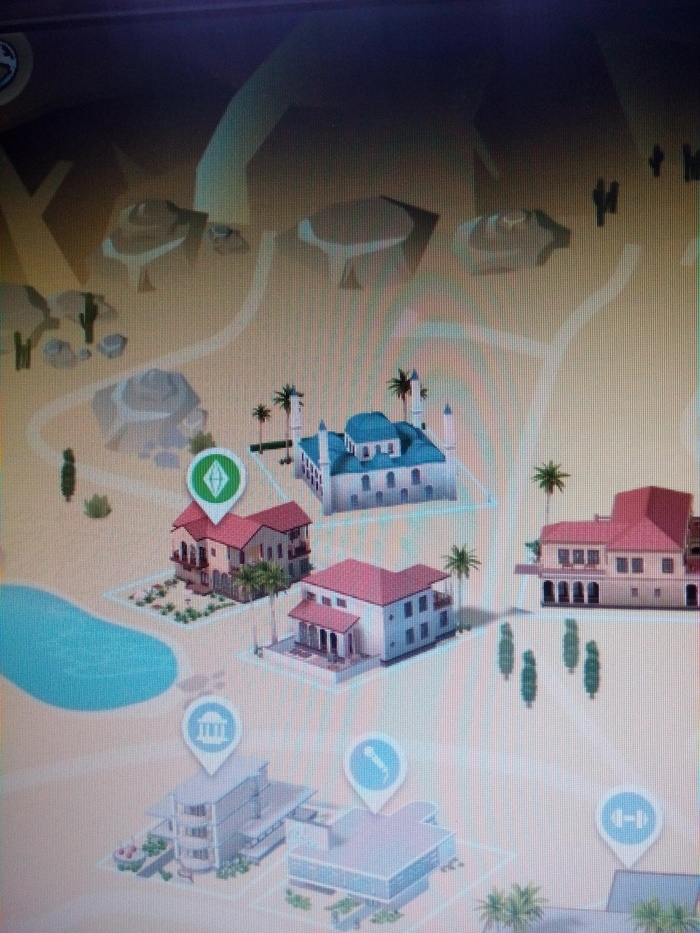
Task: Open the museum pin with columns icon
Action: 212,731
